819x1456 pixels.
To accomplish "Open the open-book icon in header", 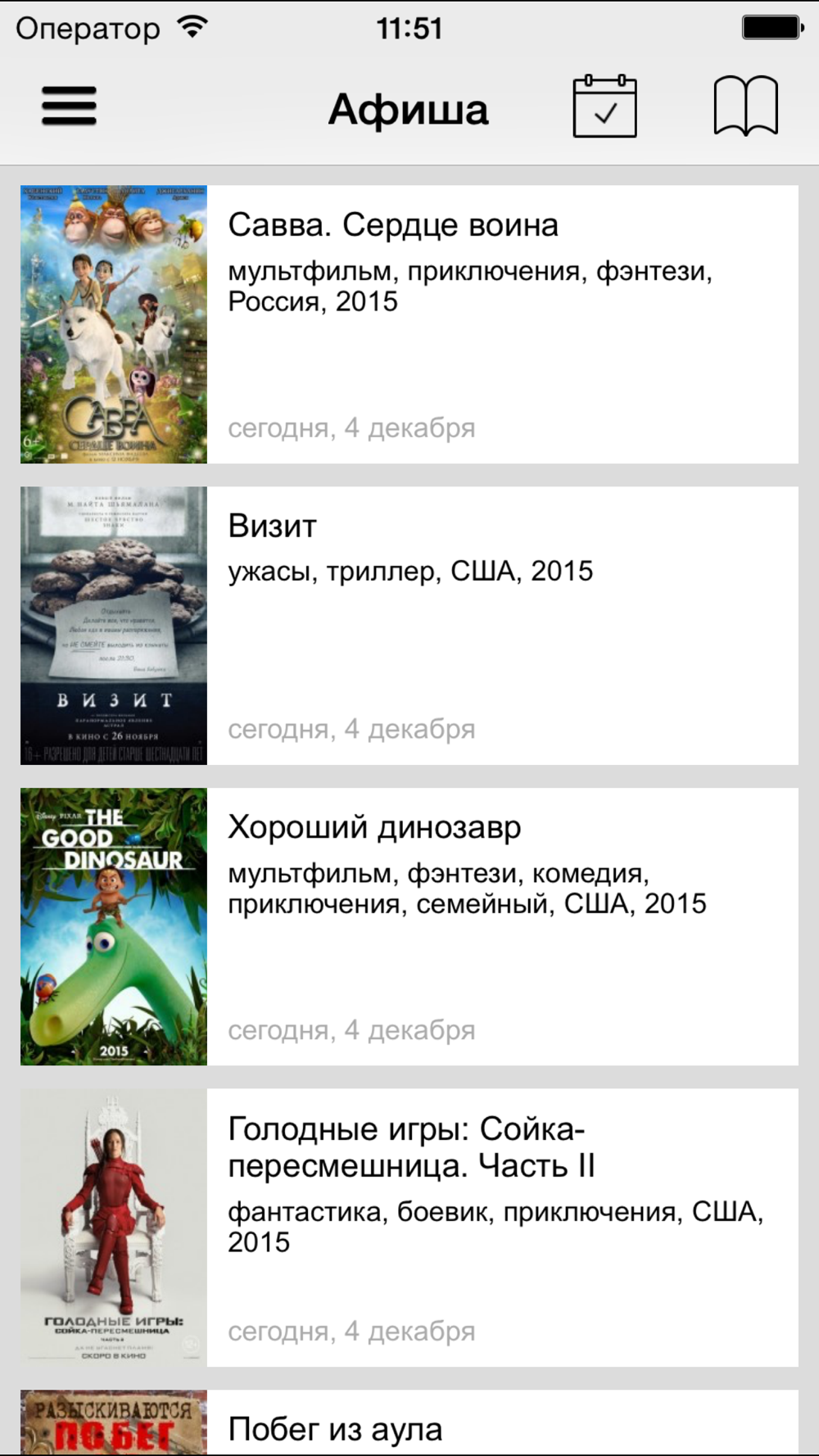I will point(745,106).
